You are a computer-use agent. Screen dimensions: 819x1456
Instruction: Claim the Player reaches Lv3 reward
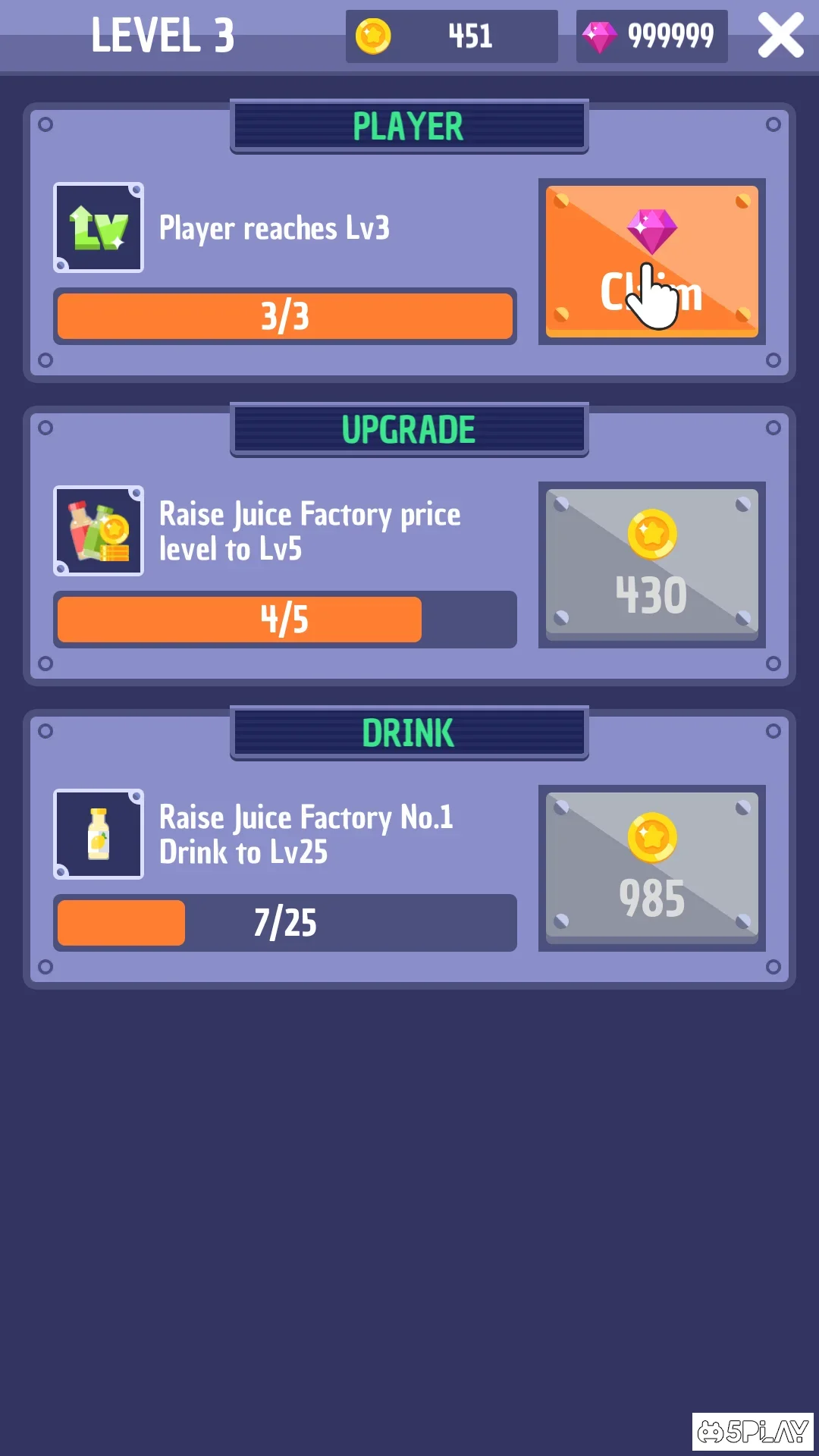[651, 262]
